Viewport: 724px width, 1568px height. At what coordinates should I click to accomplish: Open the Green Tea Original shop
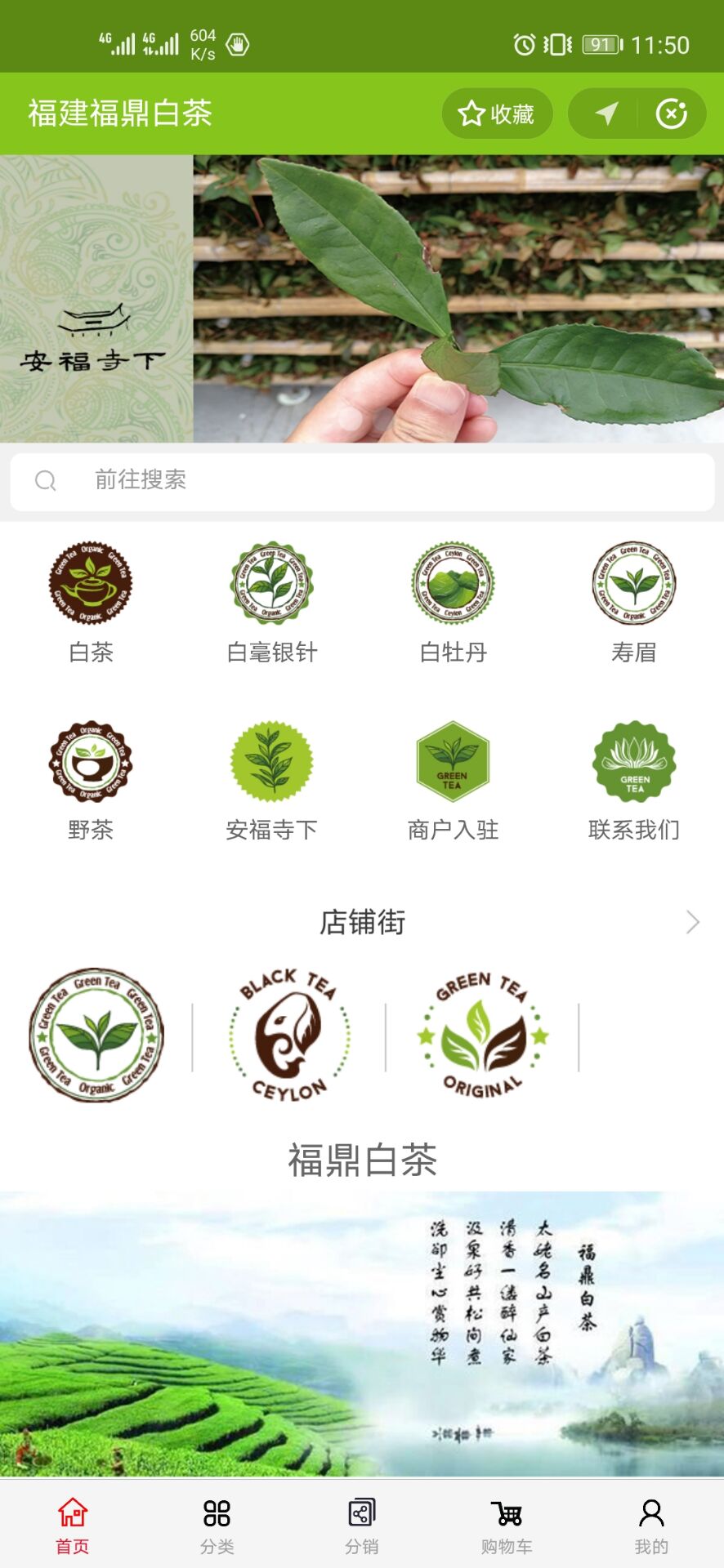click(x=482, y=1036)
